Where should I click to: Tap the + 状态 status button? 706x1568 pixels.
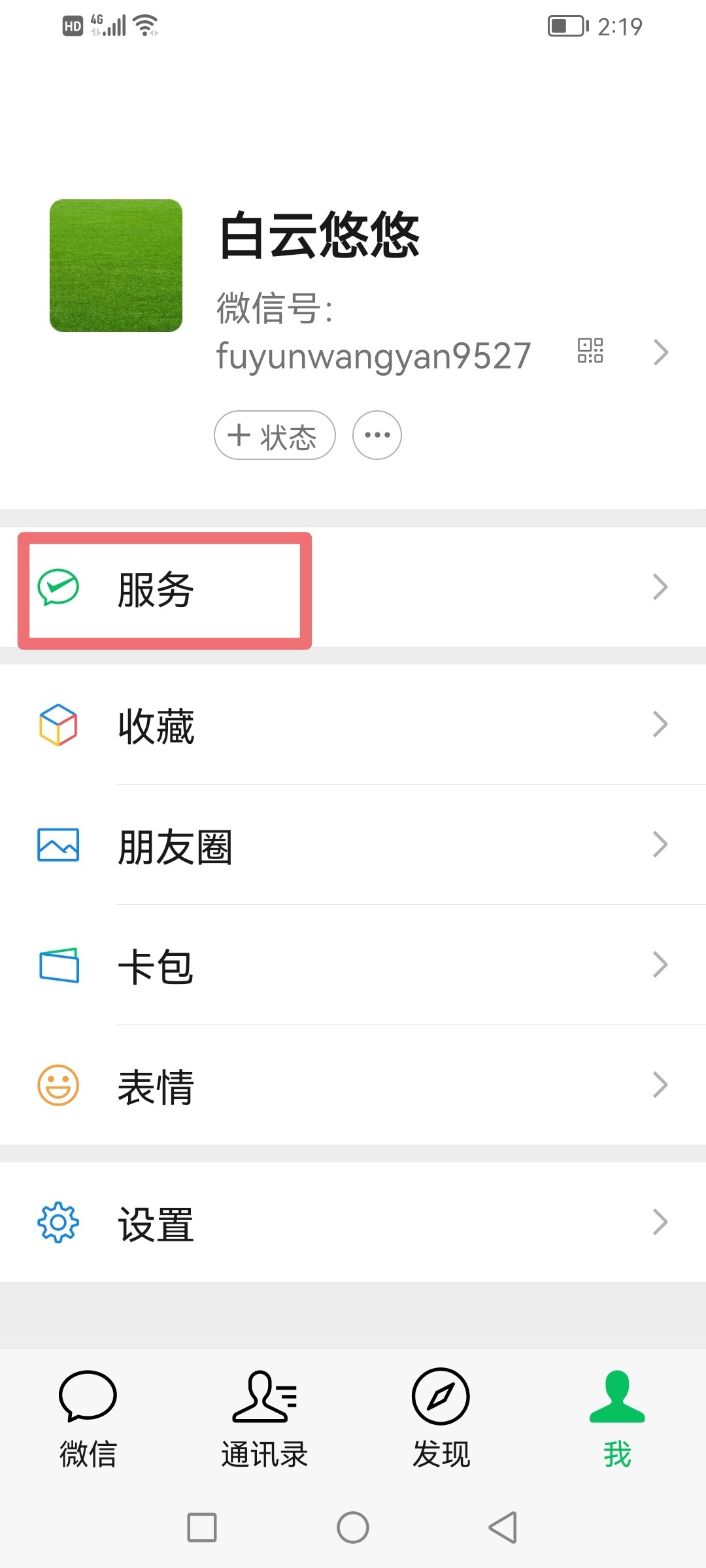pyautogui.click(x=274, y=434)
